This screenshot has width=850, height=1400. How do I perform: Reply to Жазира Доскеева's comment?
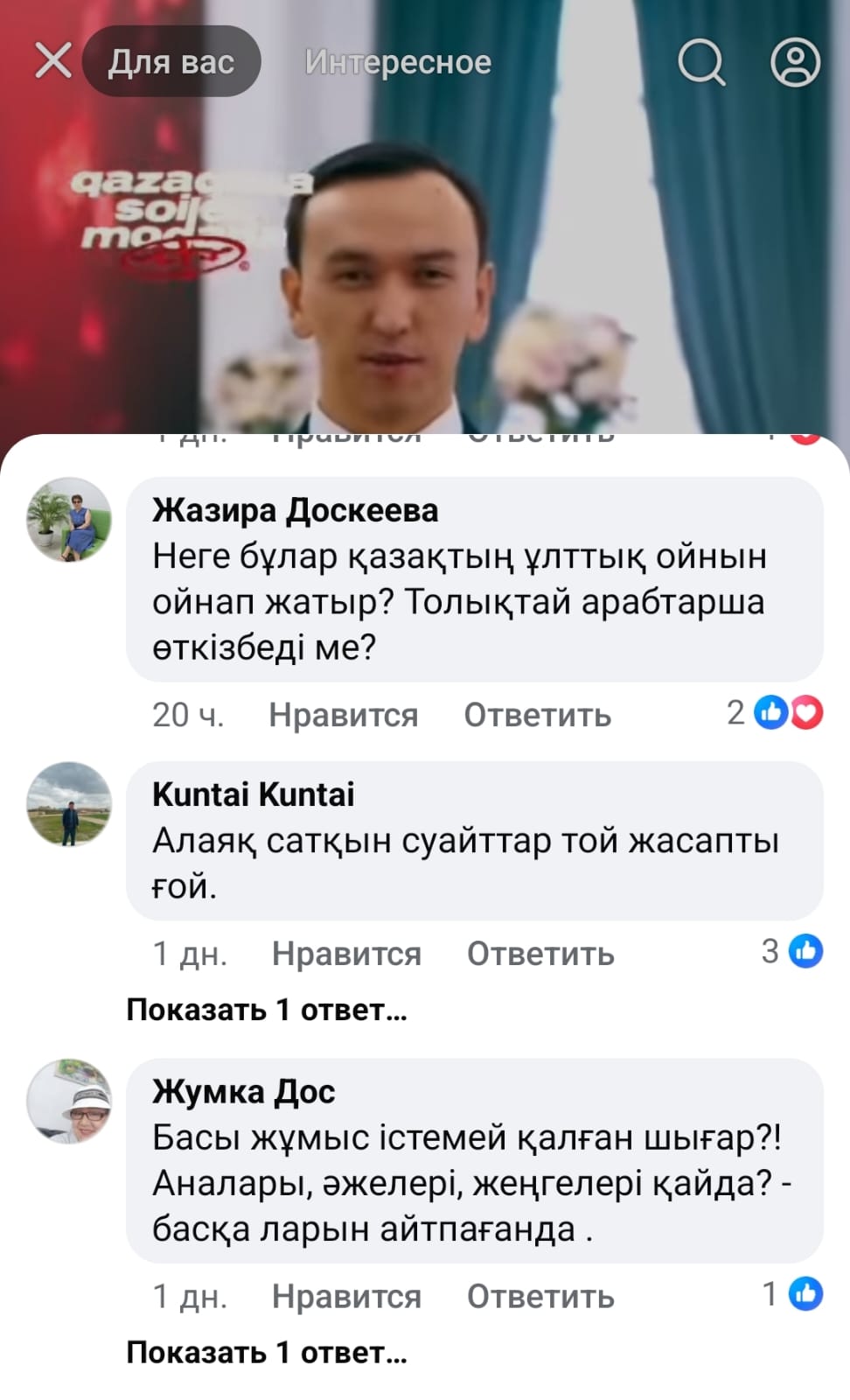pyautogui.click(x=537, y=715)
